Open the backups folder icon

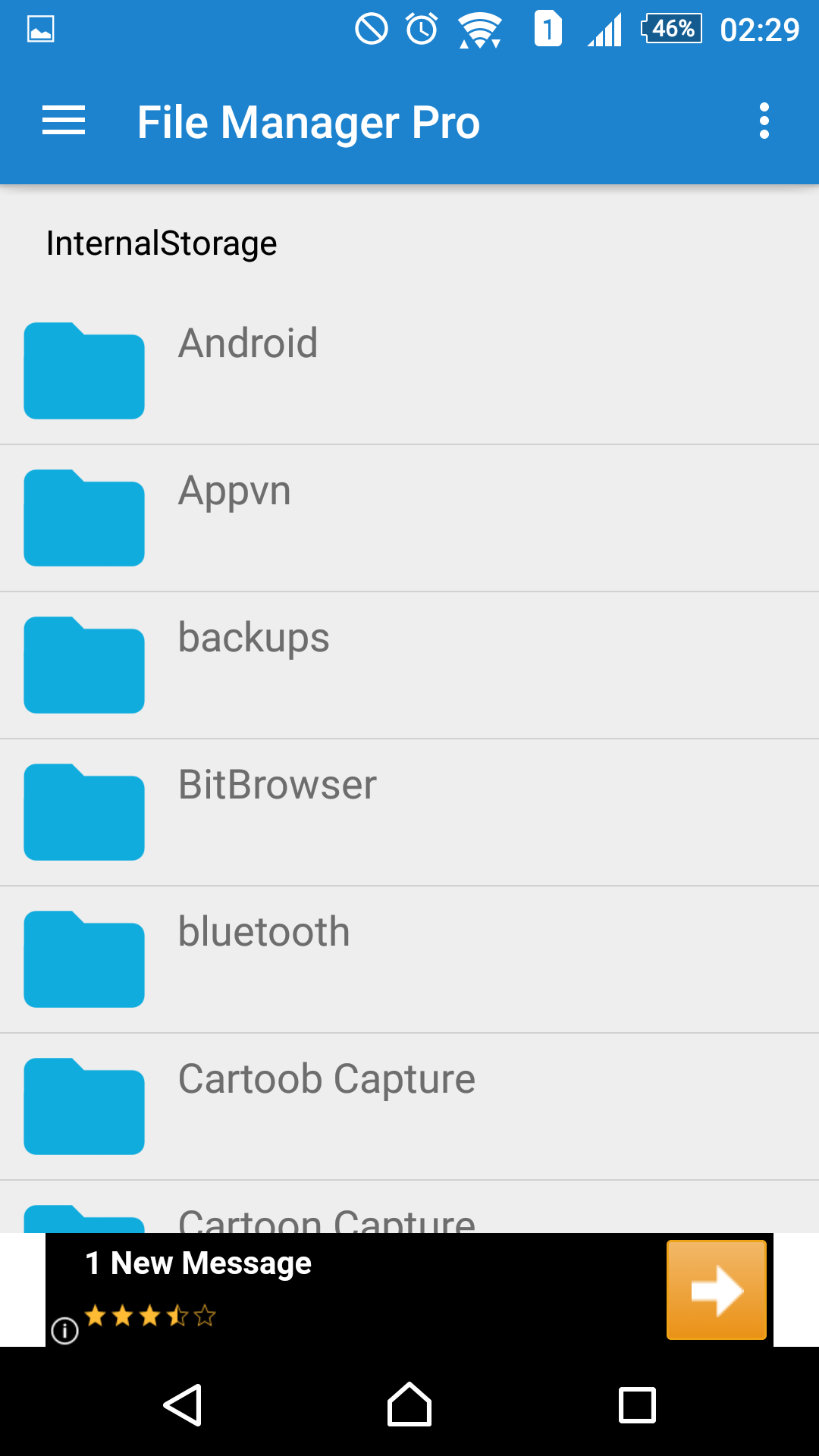pyautogui.click(x=83, y=664)
